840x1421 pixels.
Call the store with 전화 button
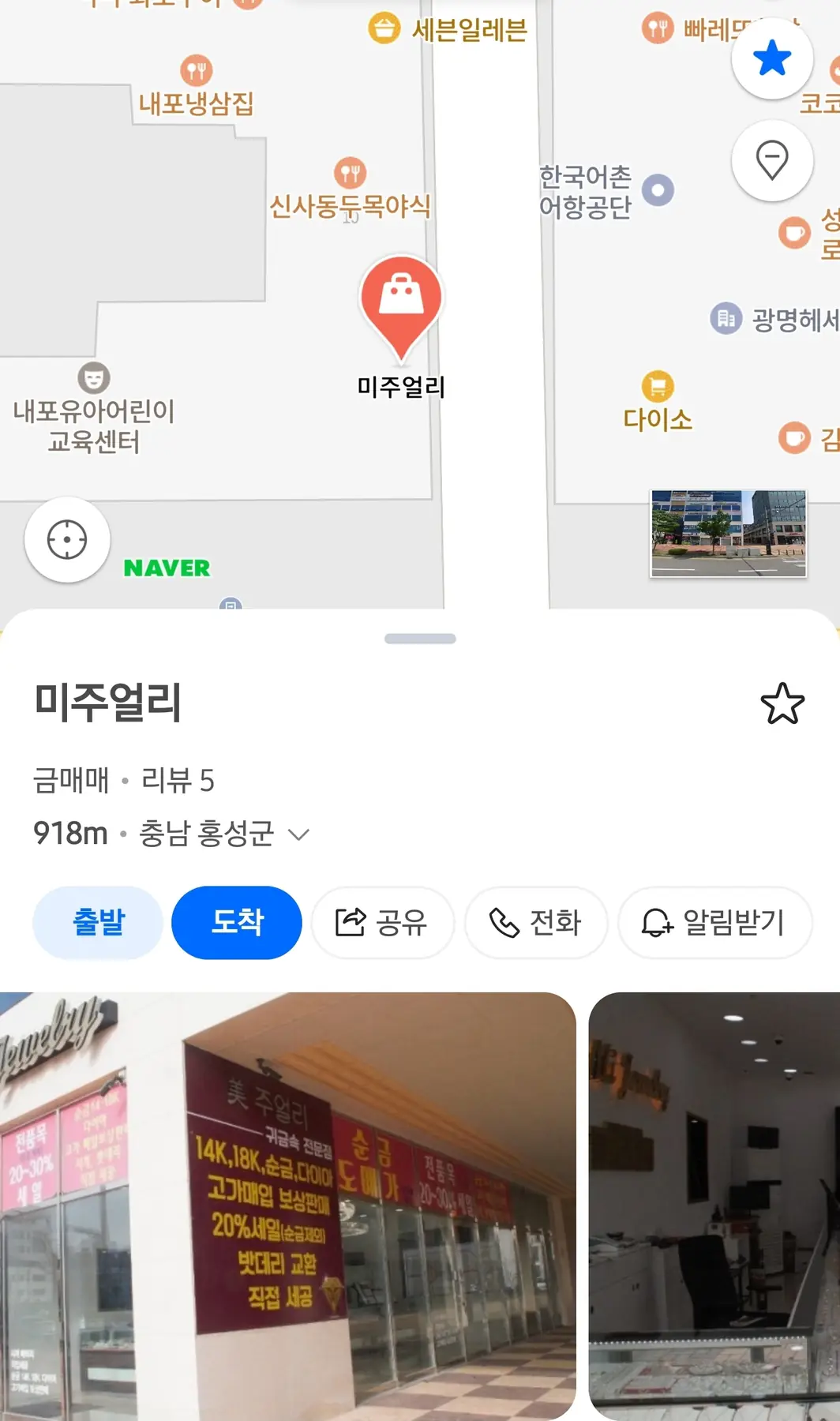535,922
